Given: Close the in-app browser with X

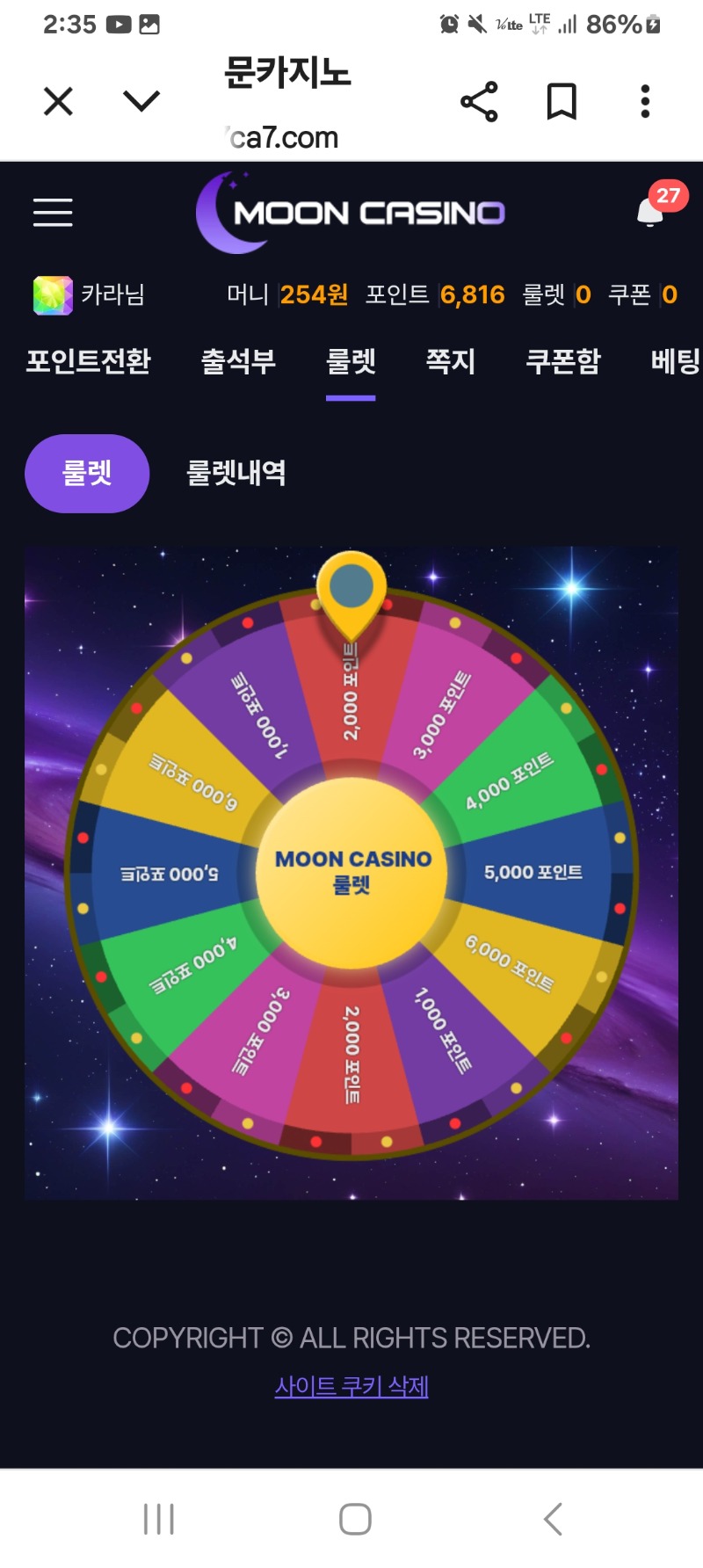Looking at the screenshot, I should click(58, 102).
